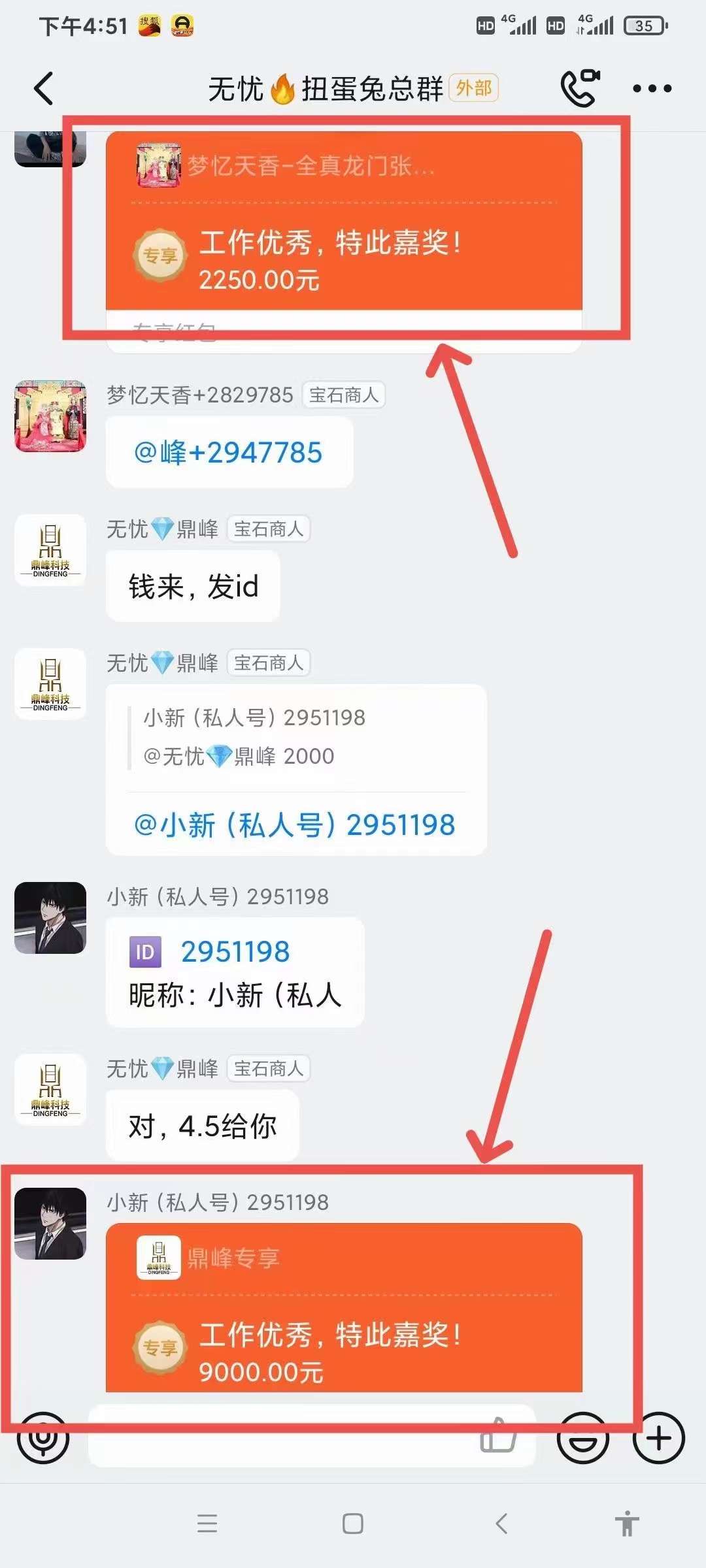Open the ID 2951198 card
706x1568 pixels.
235,972
